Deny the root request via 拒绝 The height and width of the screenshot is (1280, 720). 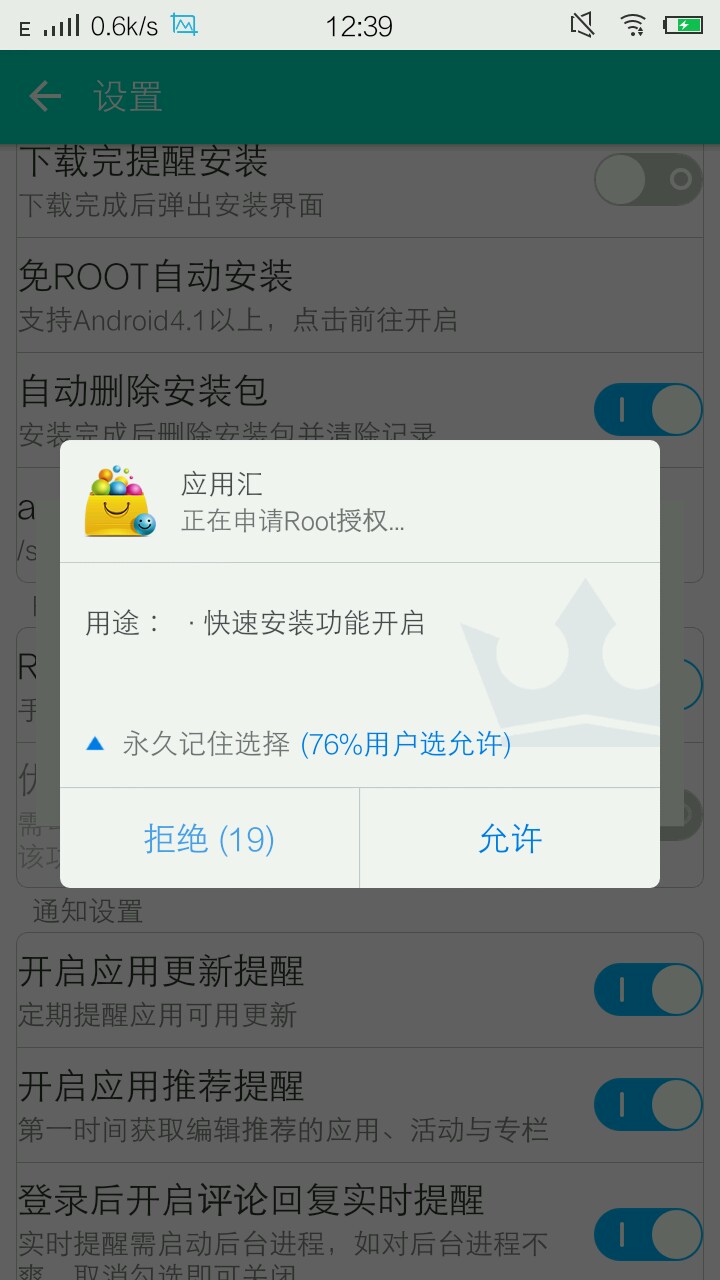(209, 838)
